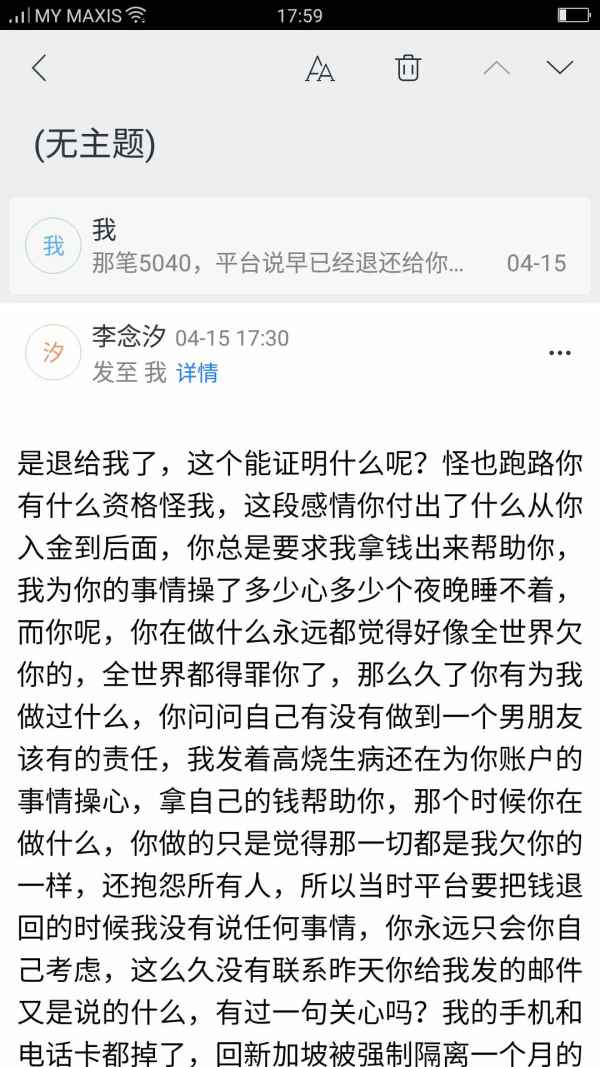Viewport: 600px width, 1067px height.
Task: Tap the 详情 link for recipient details
Action: pos(197,373)
